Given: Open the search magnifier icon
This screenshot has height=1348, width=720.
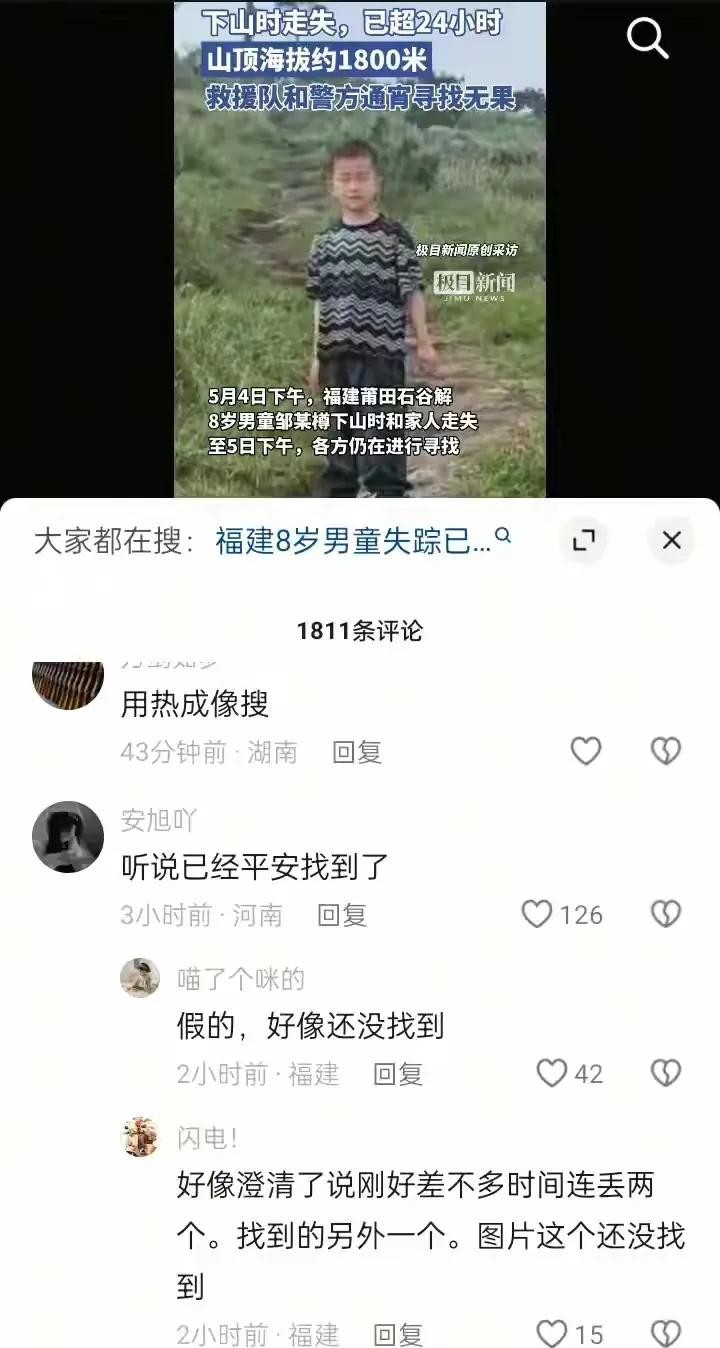Looking at the screenshot, I should pos(647,38).
